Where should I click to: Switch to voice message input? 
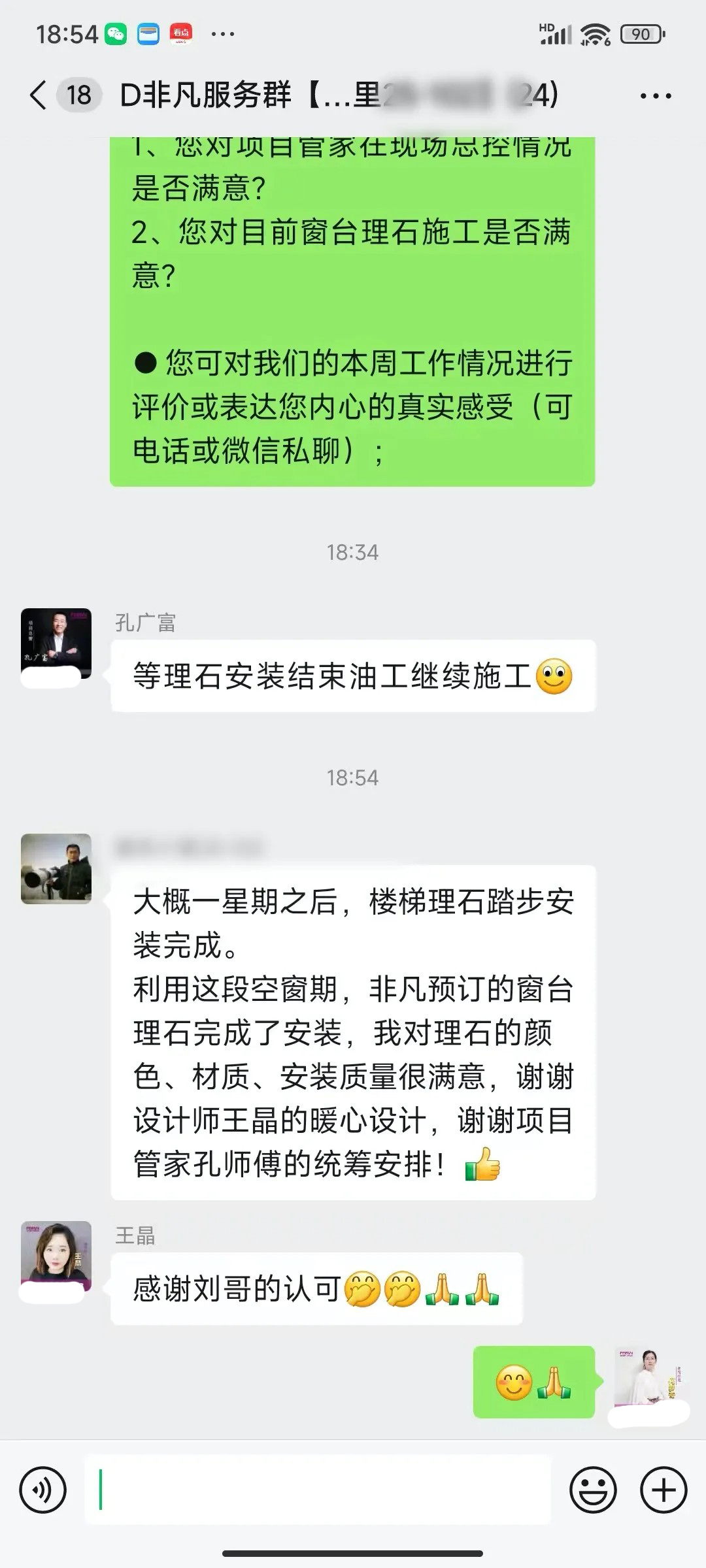point(43,1490)
